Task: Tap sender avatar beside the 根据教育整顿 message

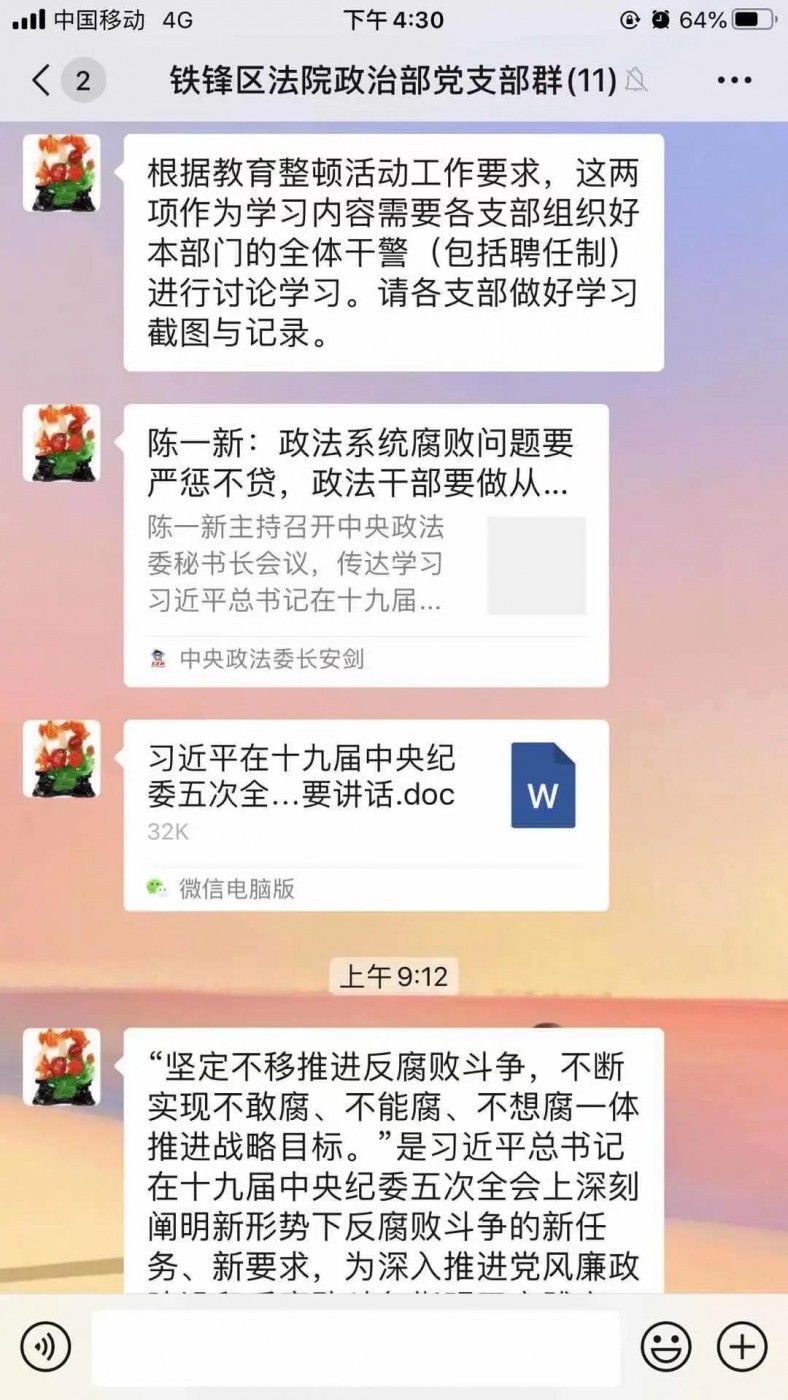Action: point(62,173)
